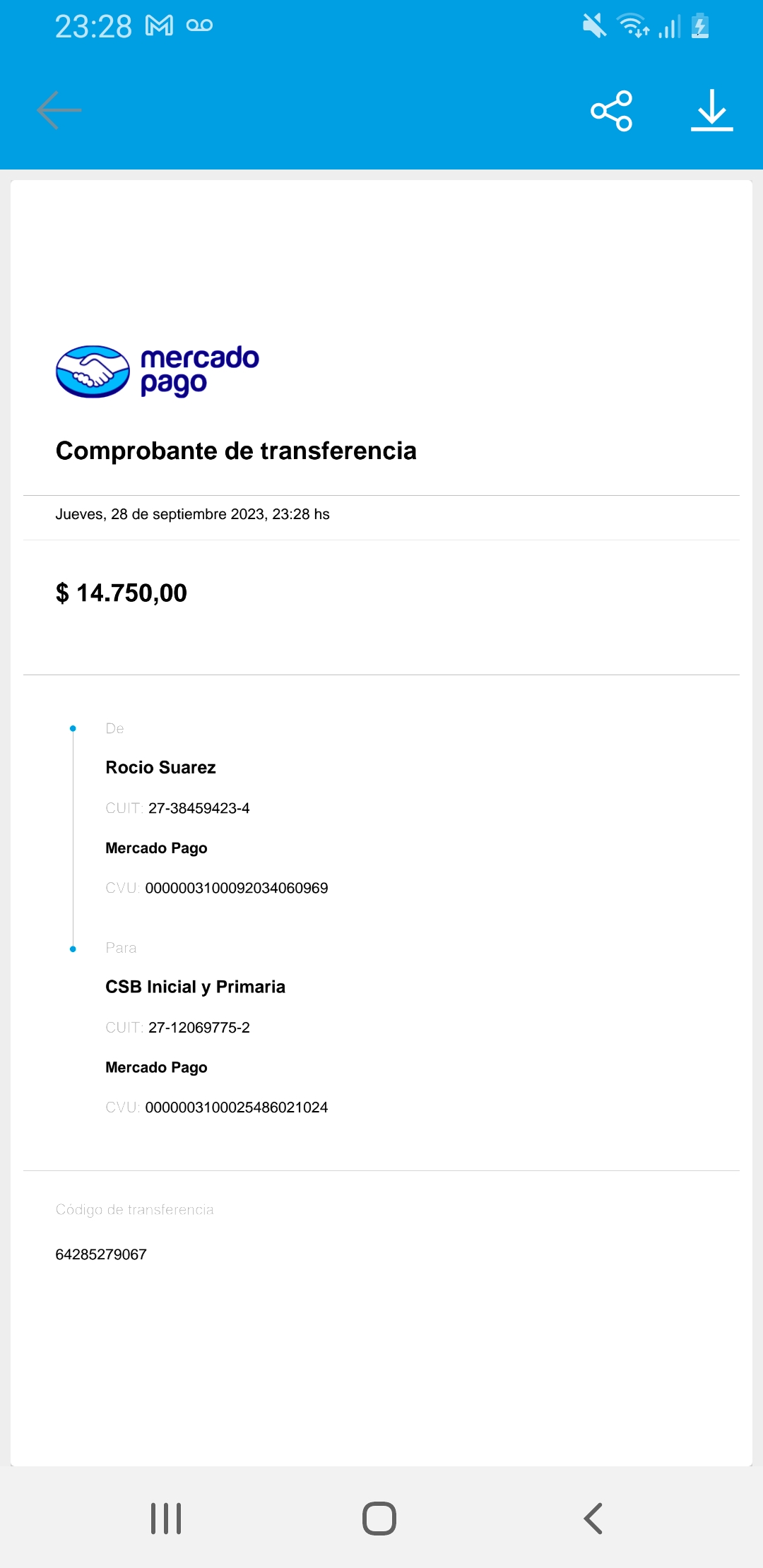The image size is (763, 1568).
Task: Download the transfer receipt
Action: [x=711, y=111]
